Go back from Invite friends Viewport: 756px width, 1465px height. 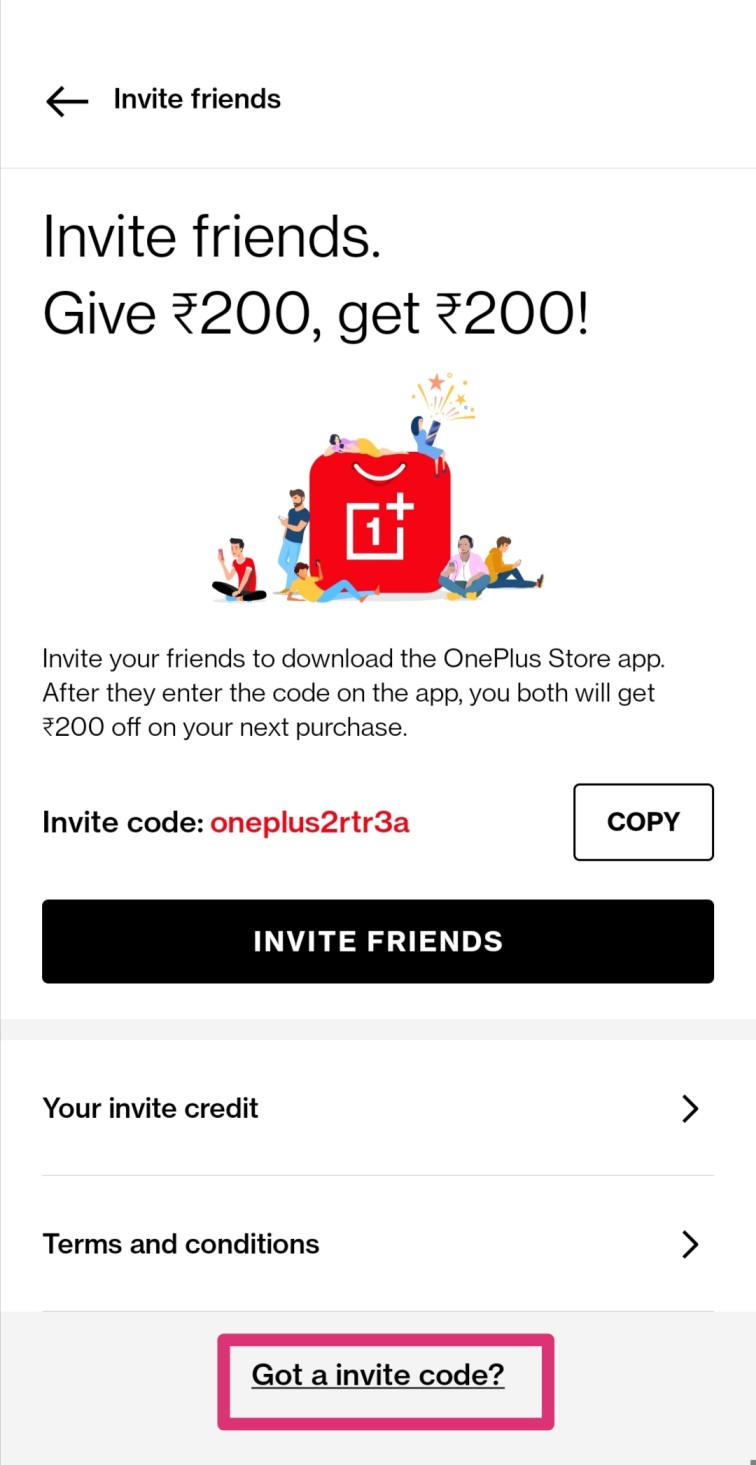(67, 100)
